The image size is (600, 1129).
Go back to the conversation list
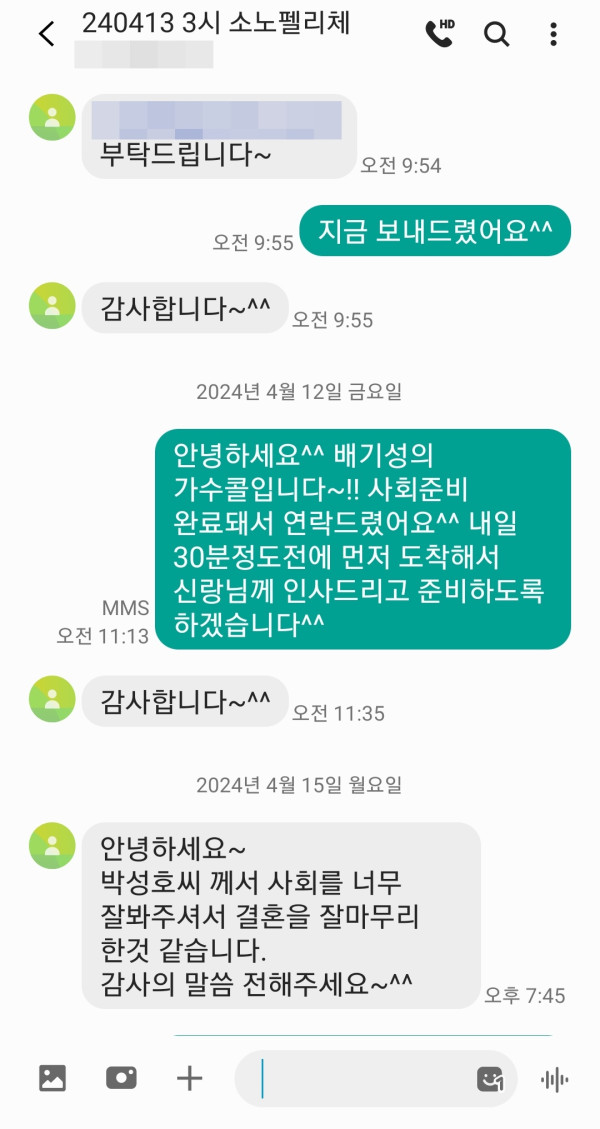point(46,35)
